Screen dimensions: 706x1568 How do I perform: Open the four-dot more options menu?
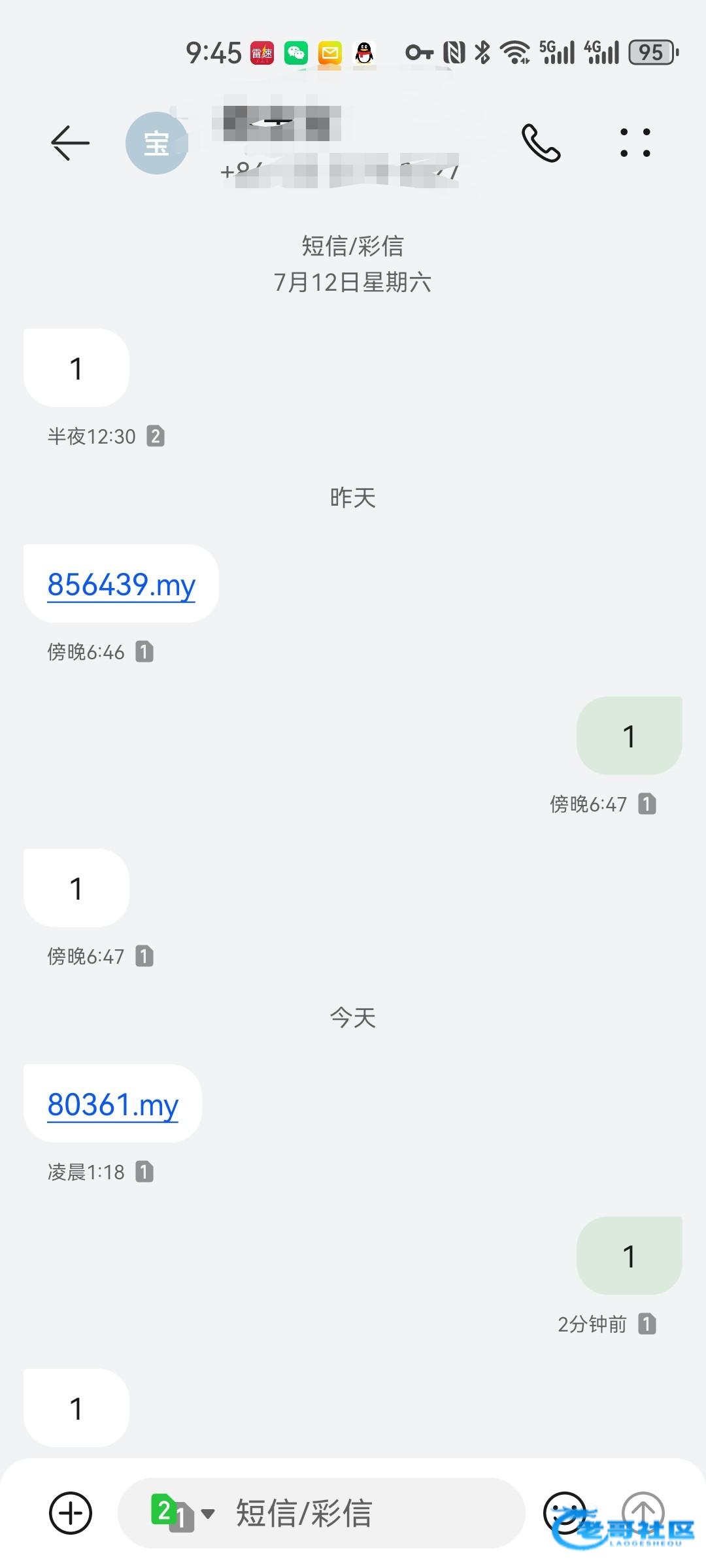point(635,143)
